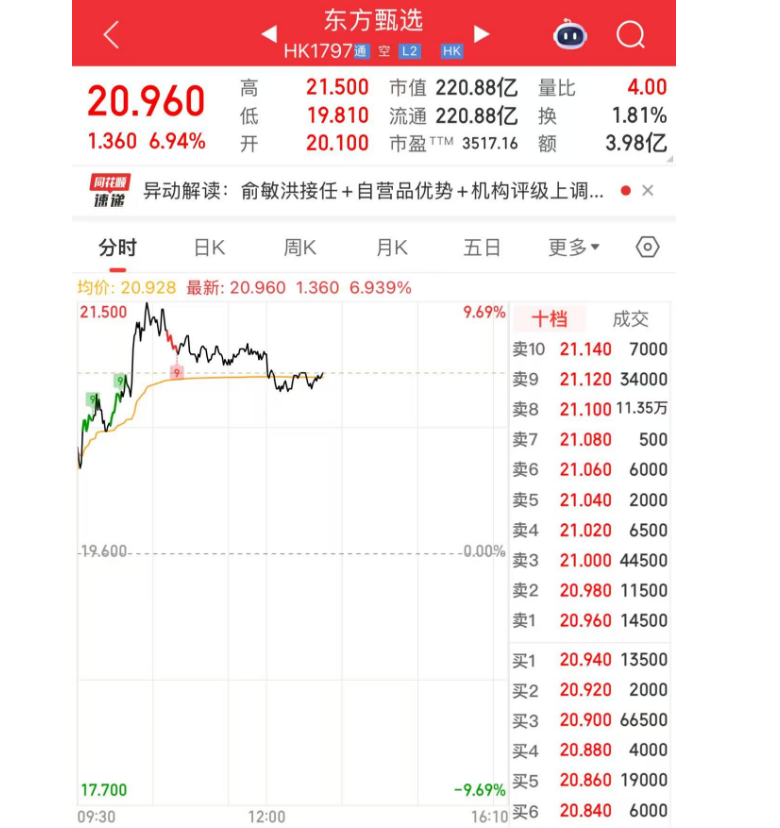Viewport: 780px width, 828px height.
Task: Switch to the 日K chart
Action: coord(209,248)
